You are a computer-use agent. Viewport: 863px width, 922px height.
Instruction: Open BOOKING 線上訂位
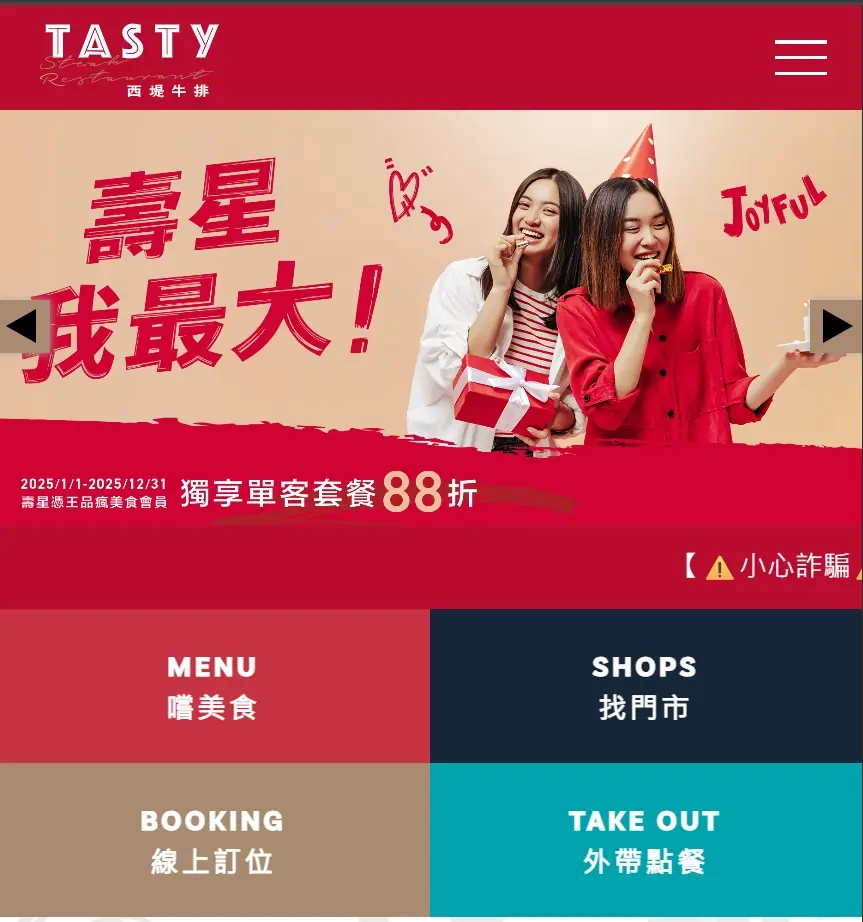(x=214, y=840)
